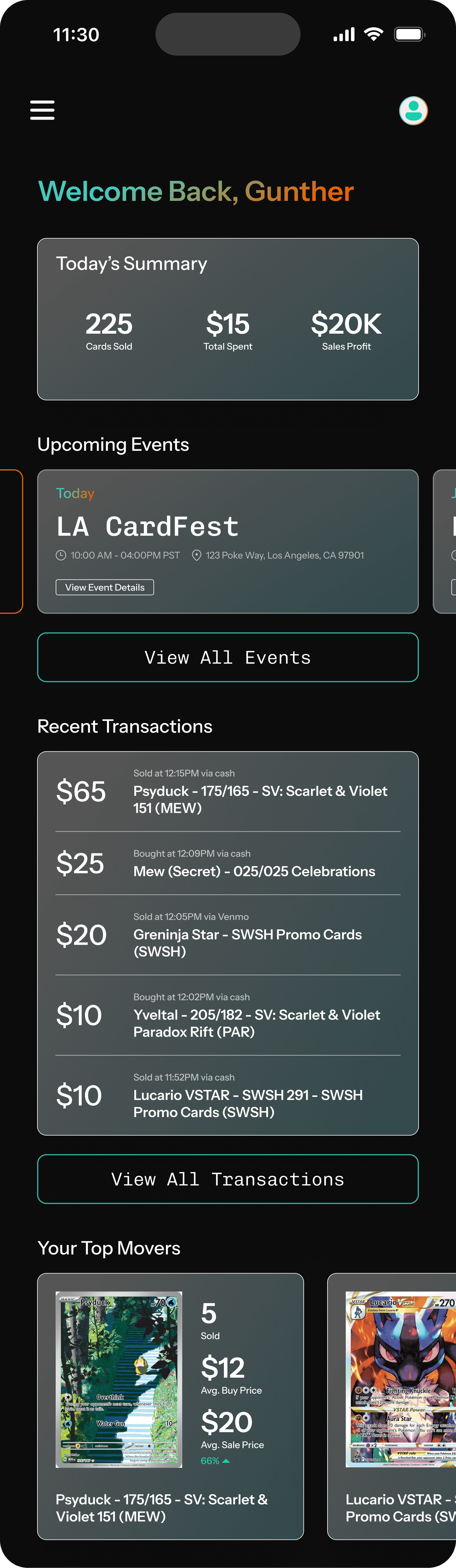This screenshot has height=1568, width=456.
Task: Open the $25 Mew (Secret) transaction
Action: [x=228, y=863]
